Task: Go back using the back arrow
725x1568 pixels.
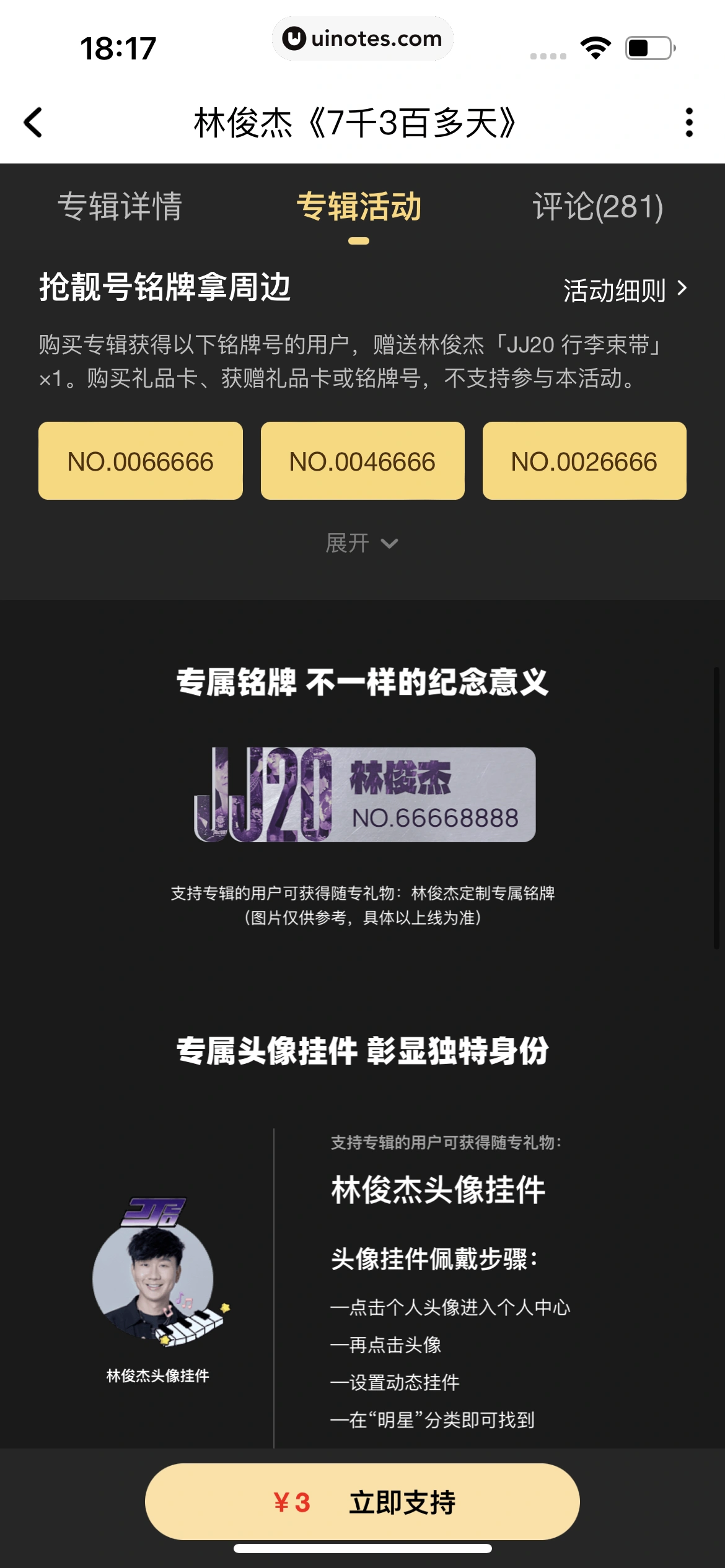Action: (33, 122)
